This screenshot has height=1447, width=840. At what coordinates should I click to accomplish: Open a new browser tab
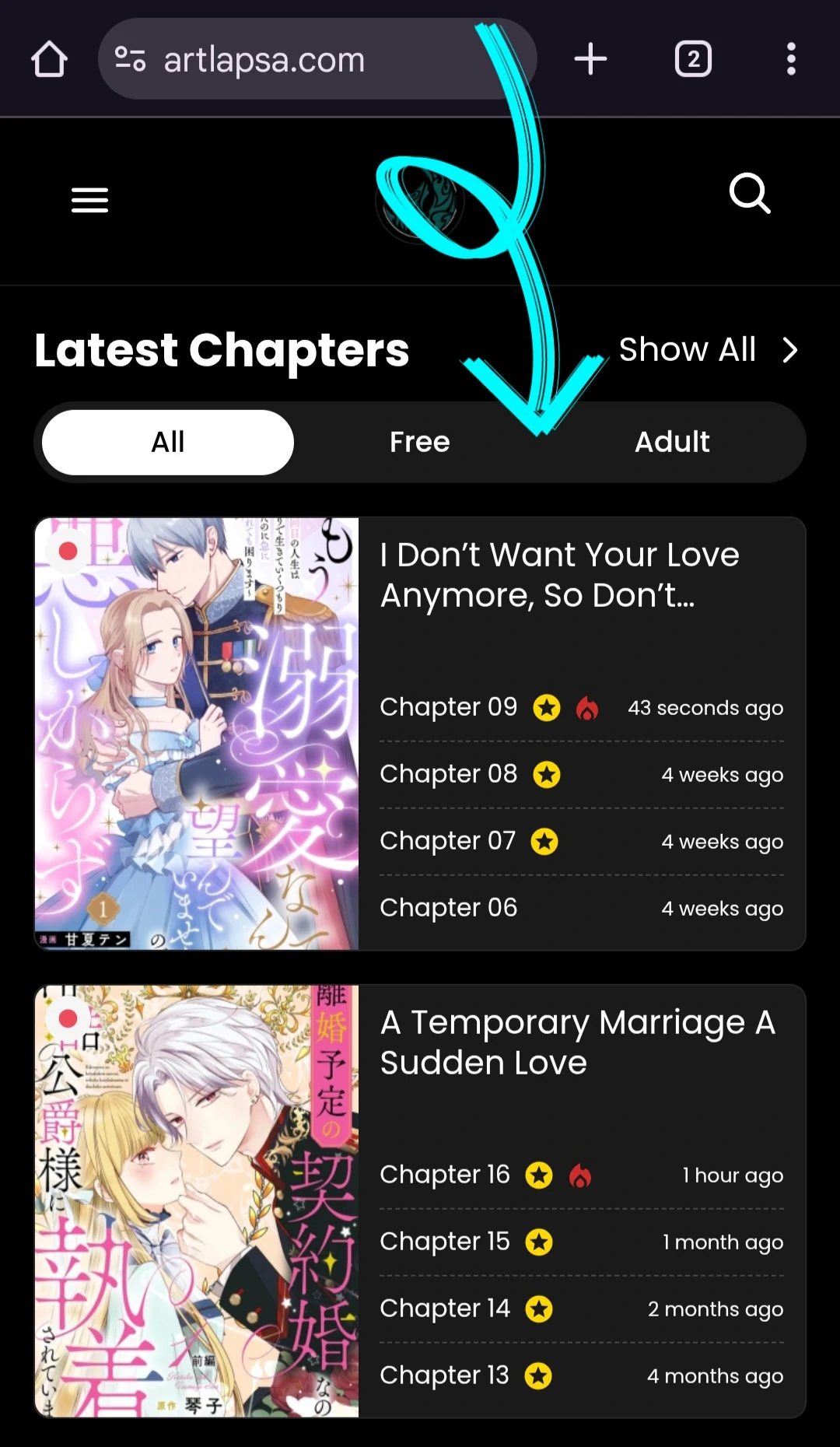pyautogui.click(x=590, y=58)
